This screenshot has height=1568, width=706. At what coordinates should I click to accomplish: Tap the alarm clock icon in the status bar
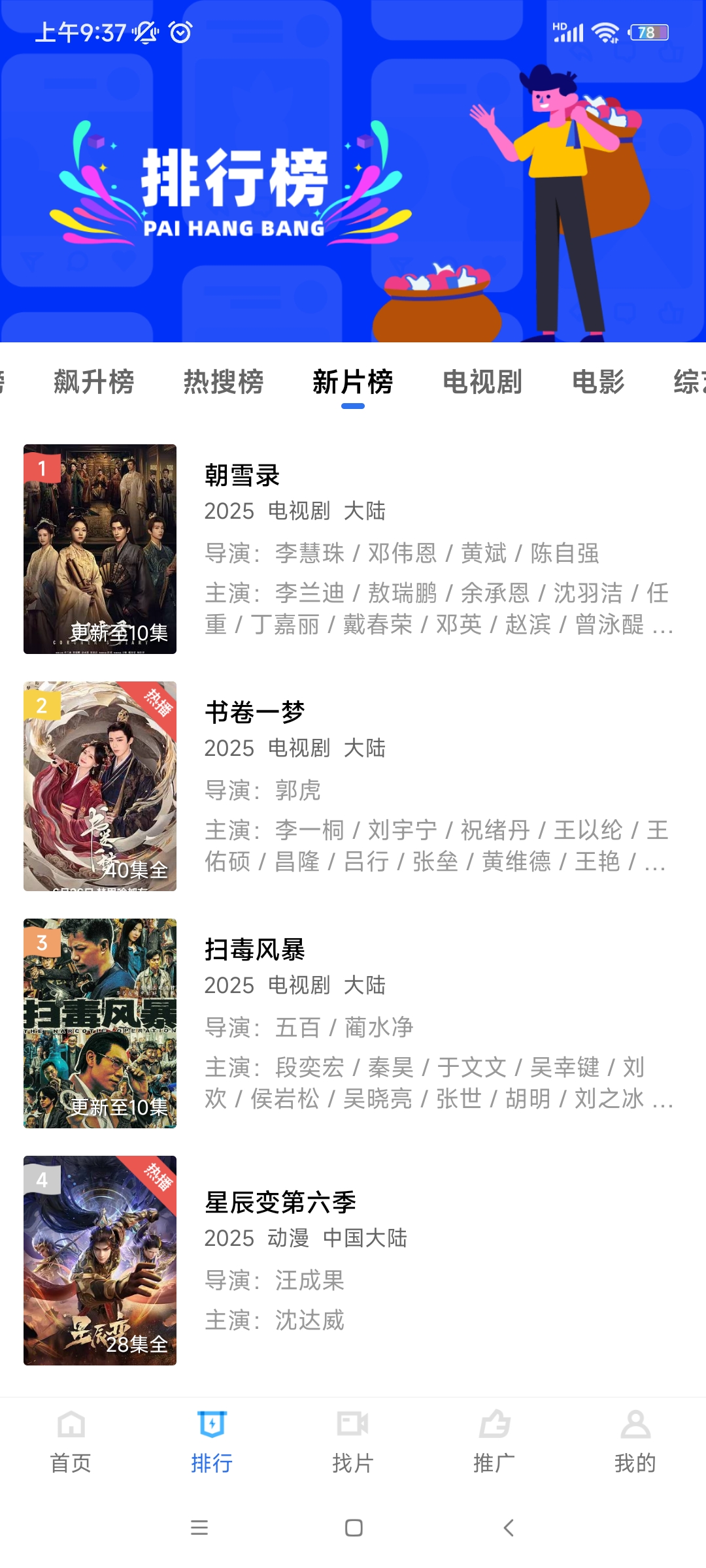click(178, 31)
